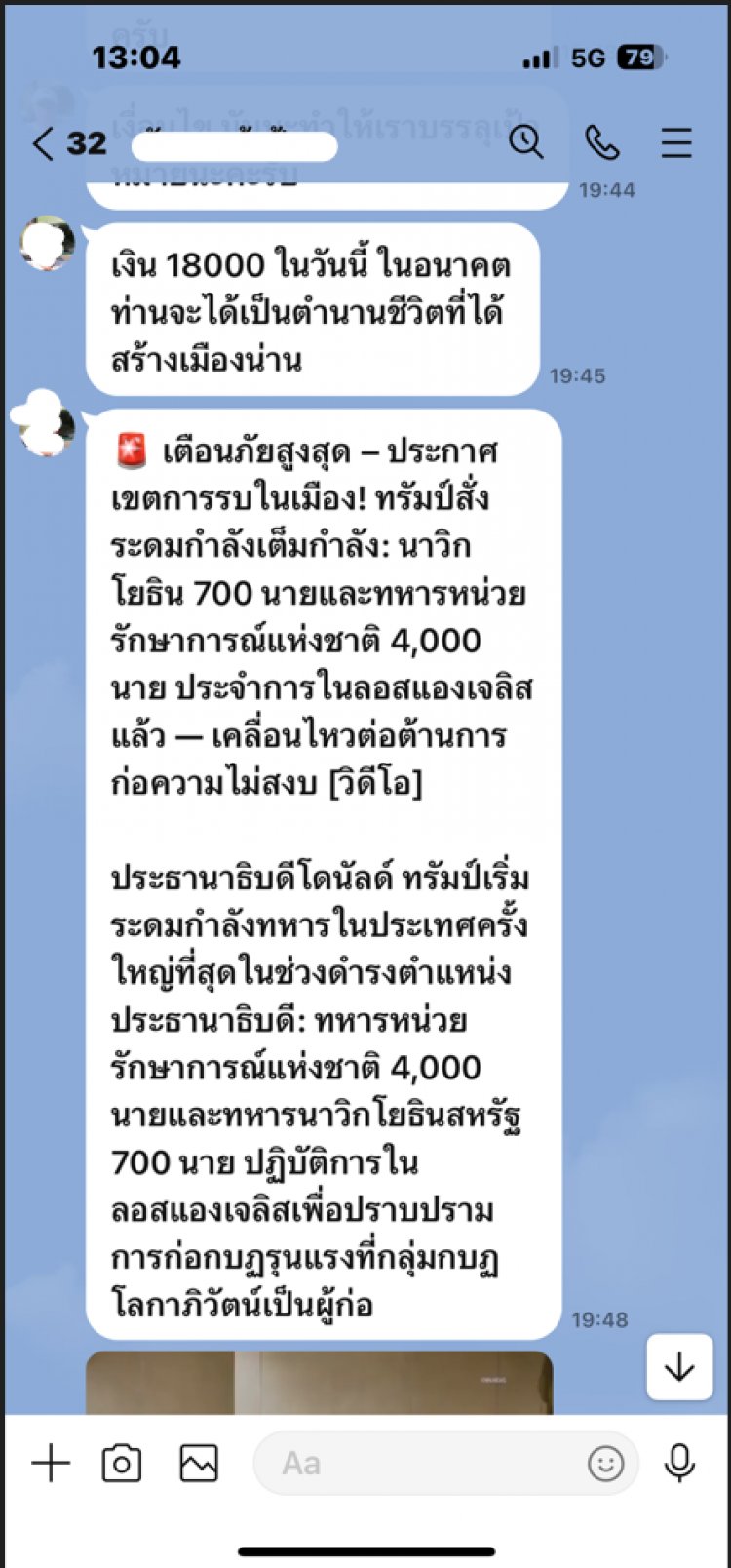Screen dimensions: 731x1568
Task: Record a voice message with the microphone
Action: pos(679,1464)
